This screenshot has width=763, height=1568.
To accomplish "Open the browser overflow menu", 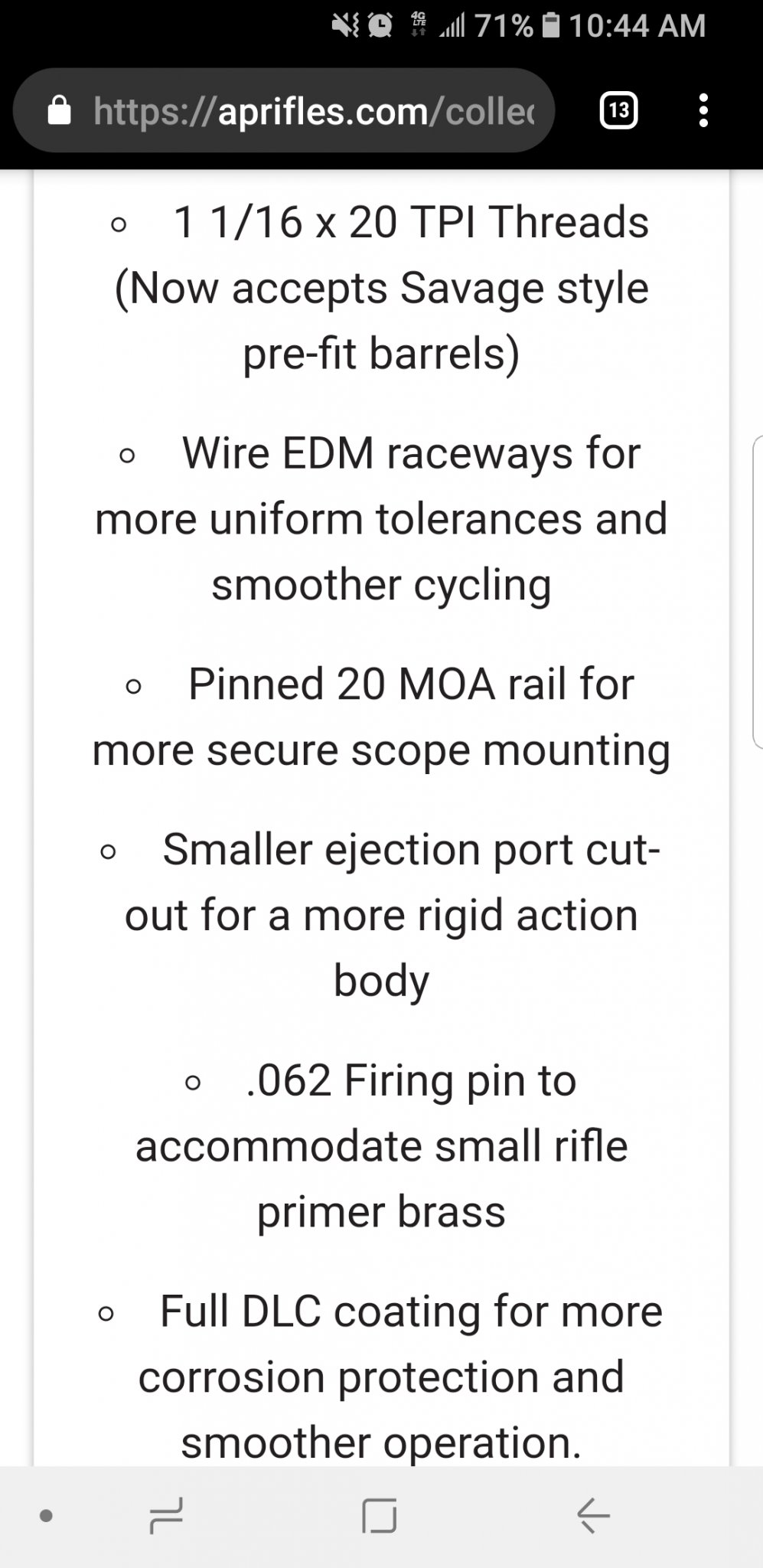I will (x=703, y=111).
